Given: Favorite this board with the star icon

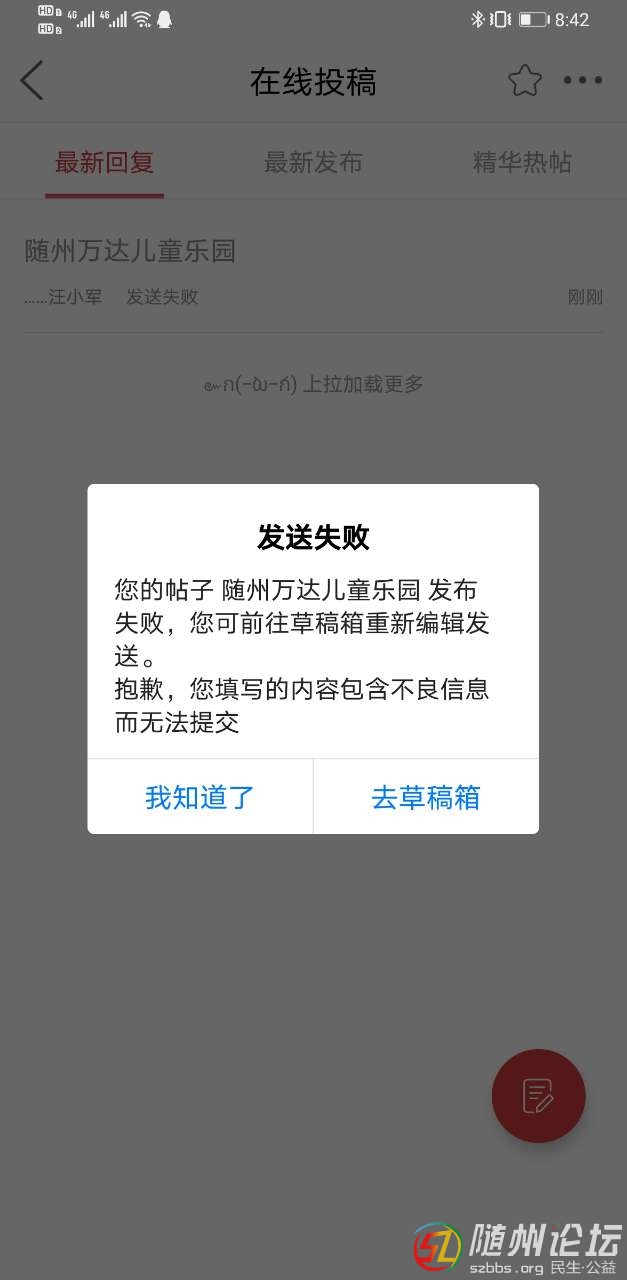Looking at the screenshot, I should point(524,80).
